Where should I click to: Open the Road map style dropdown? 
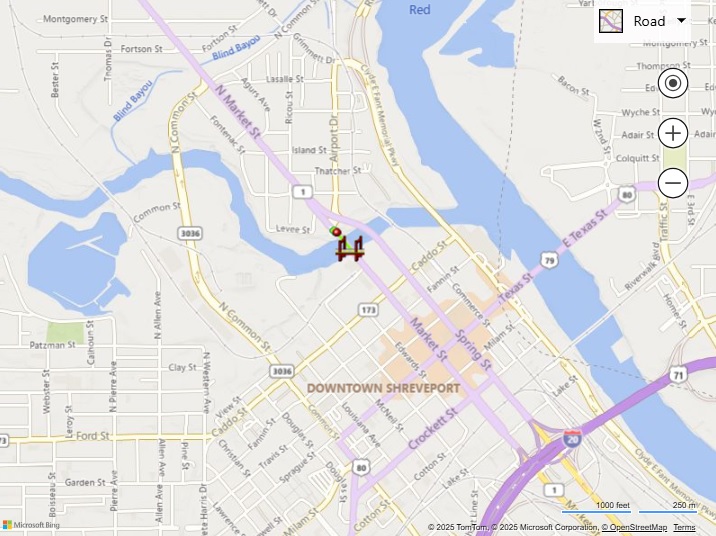(643, 21)
